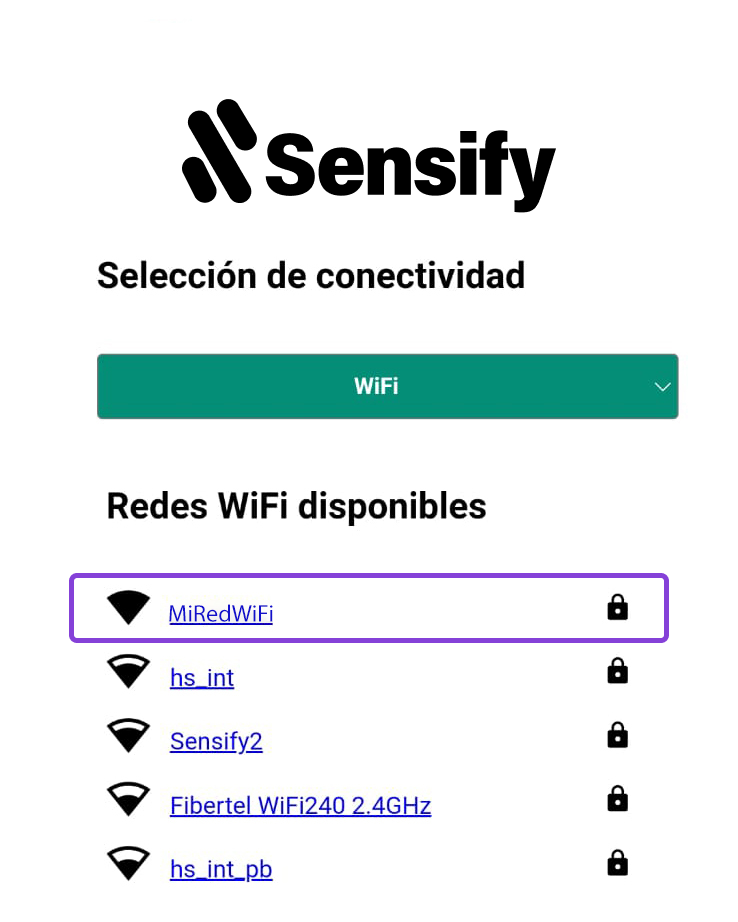Expand the chevron on the WiFi selector
738x922 pixels.
(x=662, y=386)
